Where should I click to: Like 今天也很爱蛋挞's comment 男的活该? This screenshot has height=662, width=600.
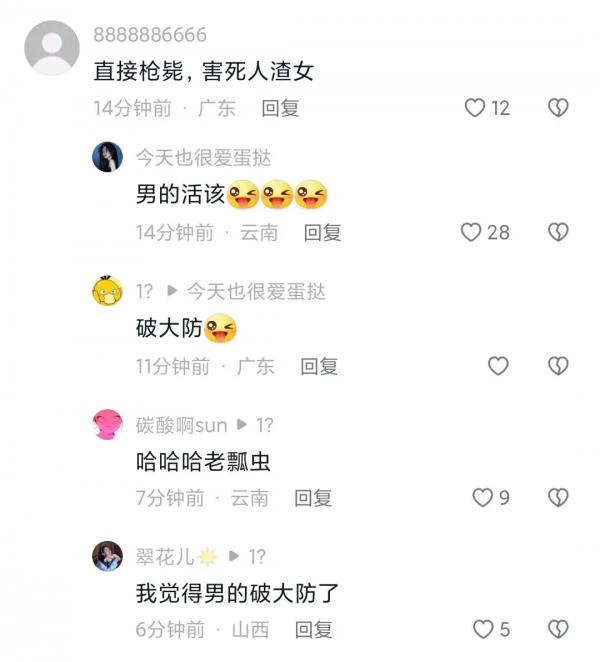[471, 232]
